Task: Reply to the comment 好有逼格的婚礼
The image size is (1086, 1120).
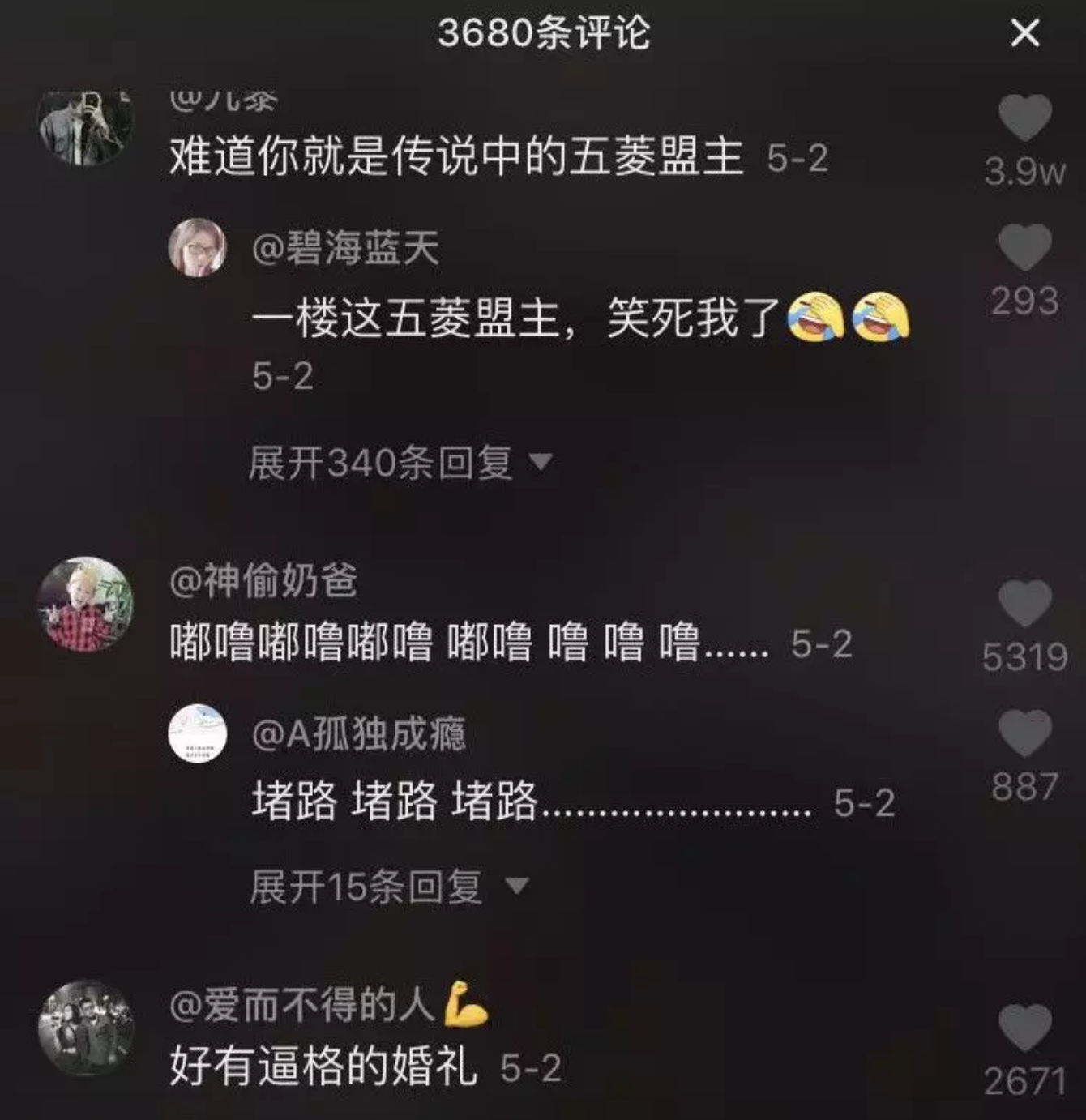Action: (323, 1066)
